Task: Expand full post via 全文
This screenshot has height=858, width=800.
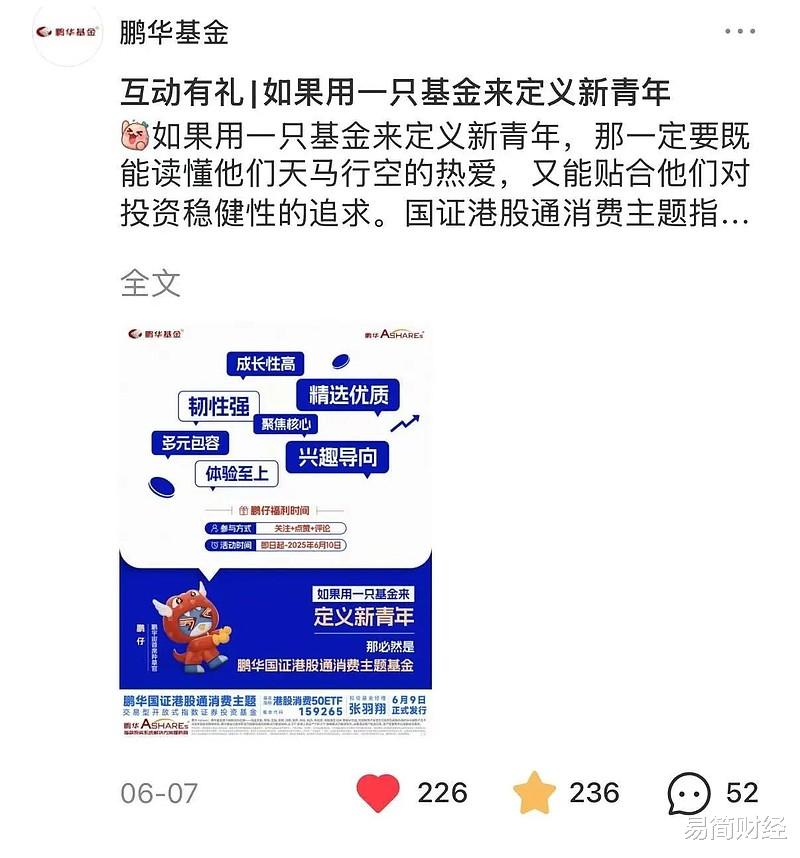Action: click(150, 282)
